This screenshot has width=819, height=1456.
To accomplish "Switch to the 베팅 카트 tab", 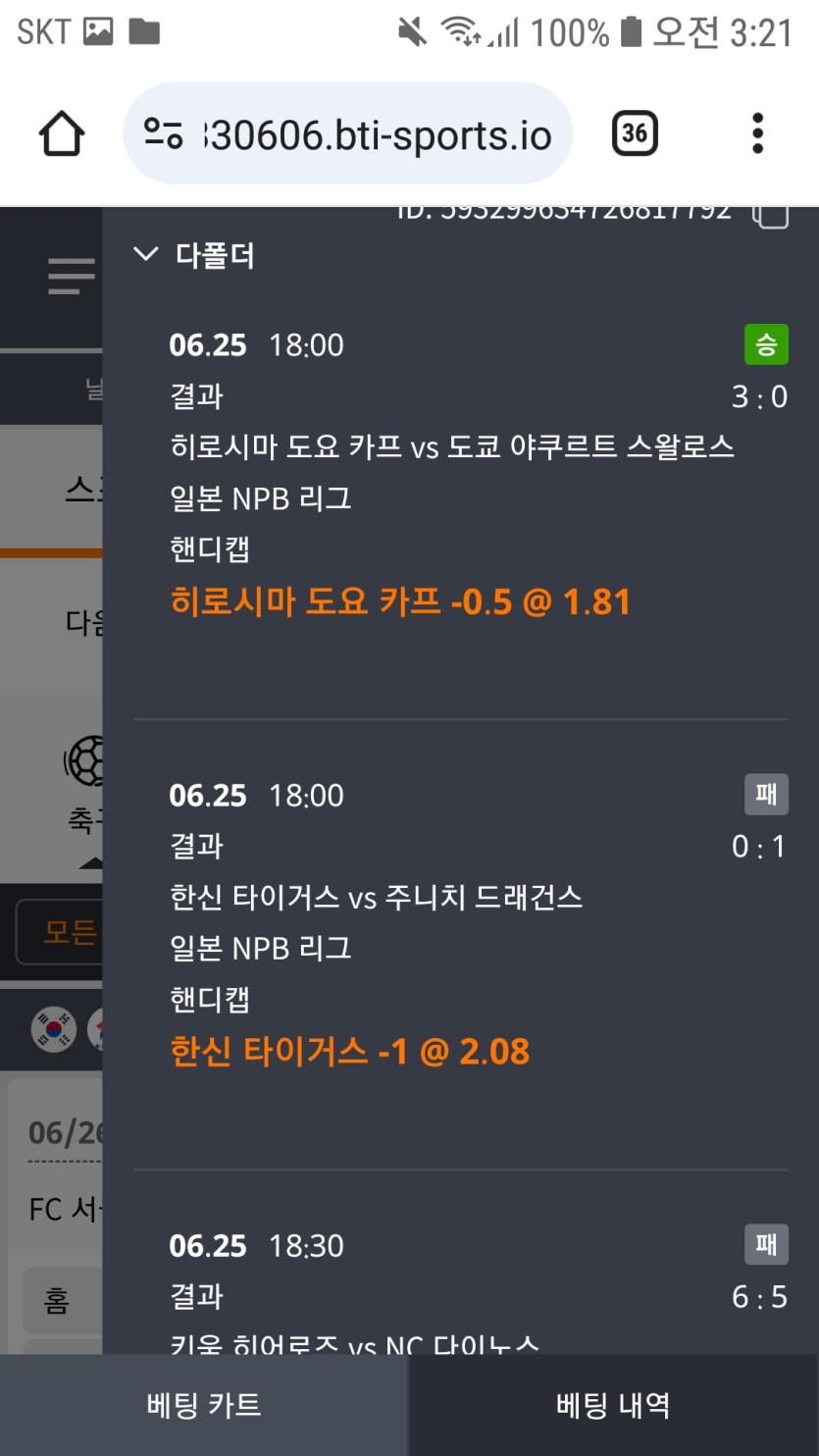I will (x=204, y=1405).
